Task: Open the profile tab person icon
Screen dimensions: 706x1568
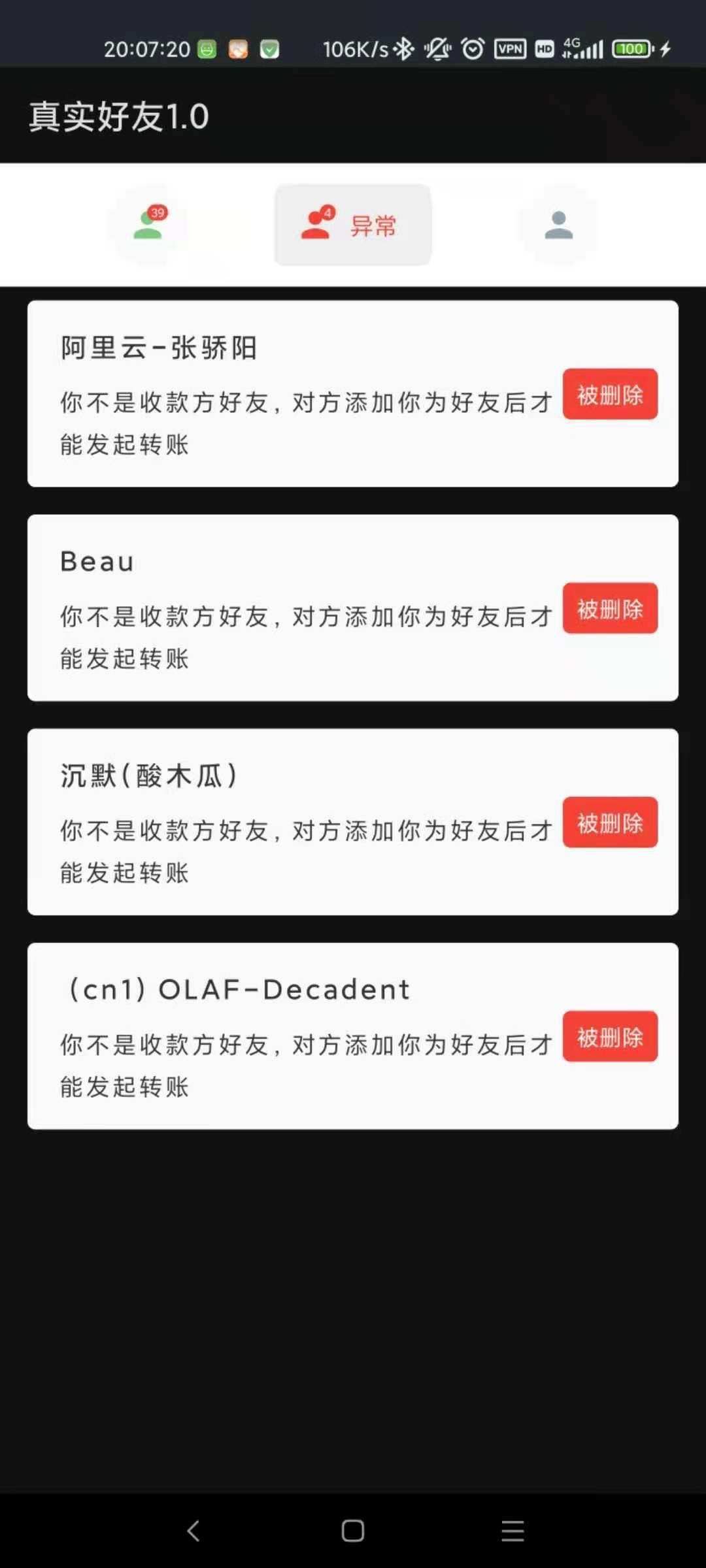Action: tap(558, 225)
